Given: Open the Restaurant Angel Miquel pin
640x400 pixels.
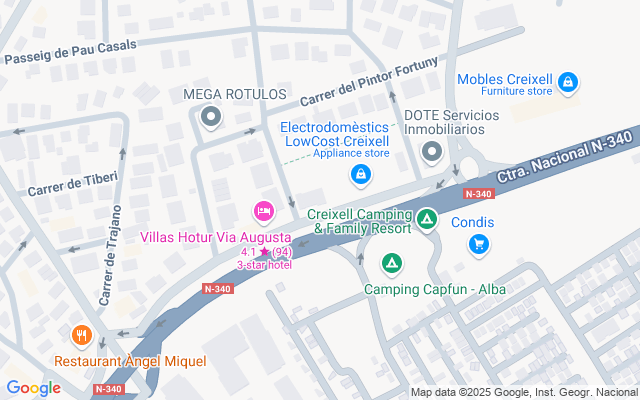Looking at the screenshot, I should click(82, 336).
